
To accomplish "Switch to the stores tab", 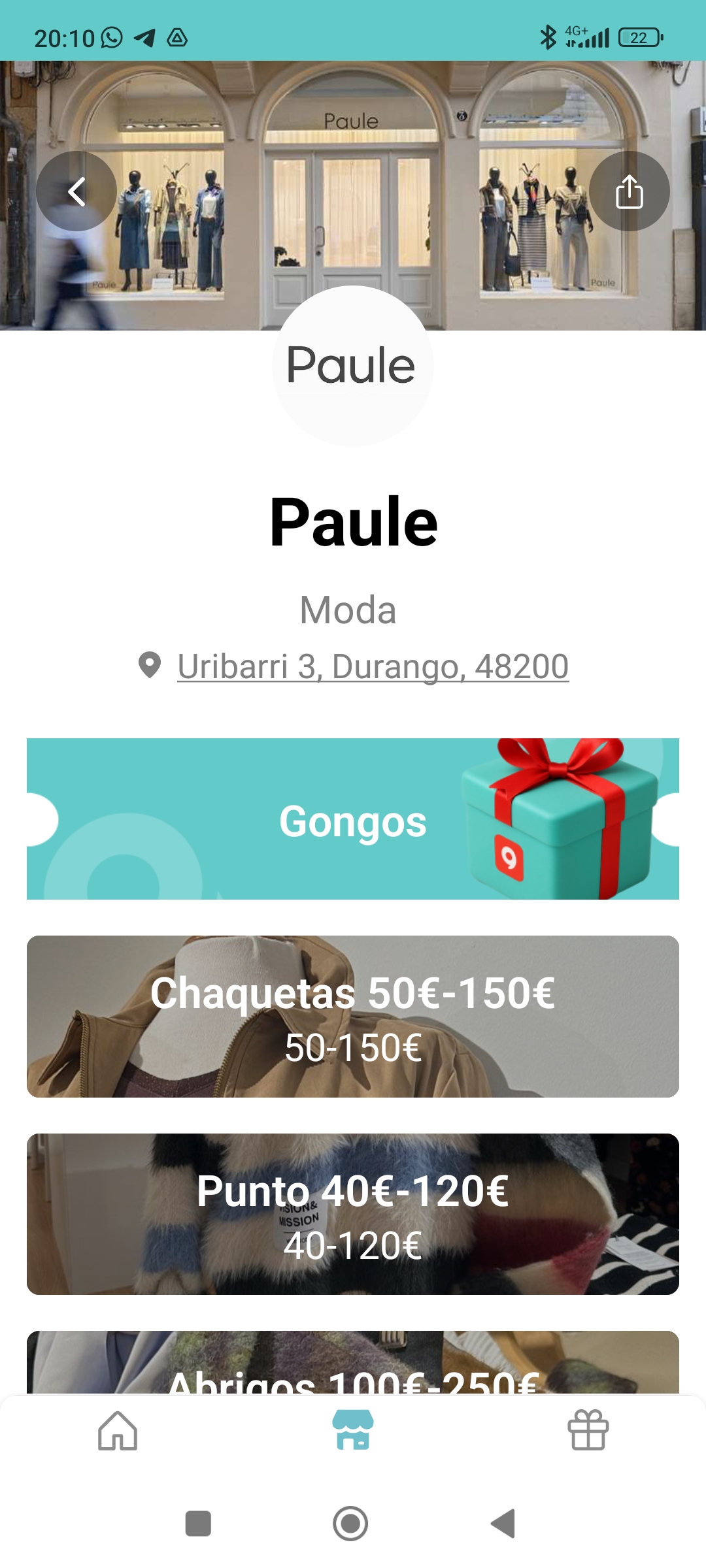I will (x=353, y=1431).
